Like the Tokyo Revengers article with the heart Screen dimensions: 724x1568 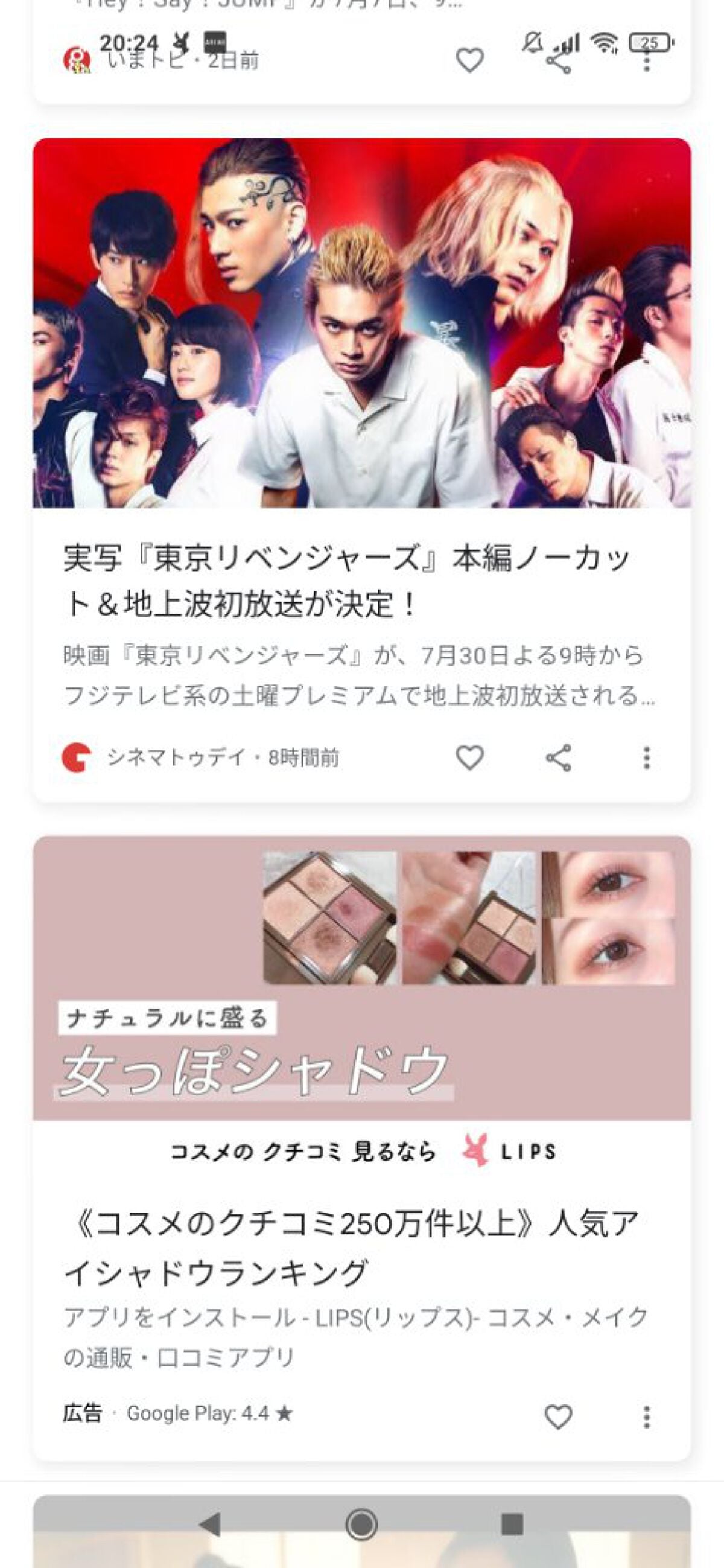coord(469,757)
